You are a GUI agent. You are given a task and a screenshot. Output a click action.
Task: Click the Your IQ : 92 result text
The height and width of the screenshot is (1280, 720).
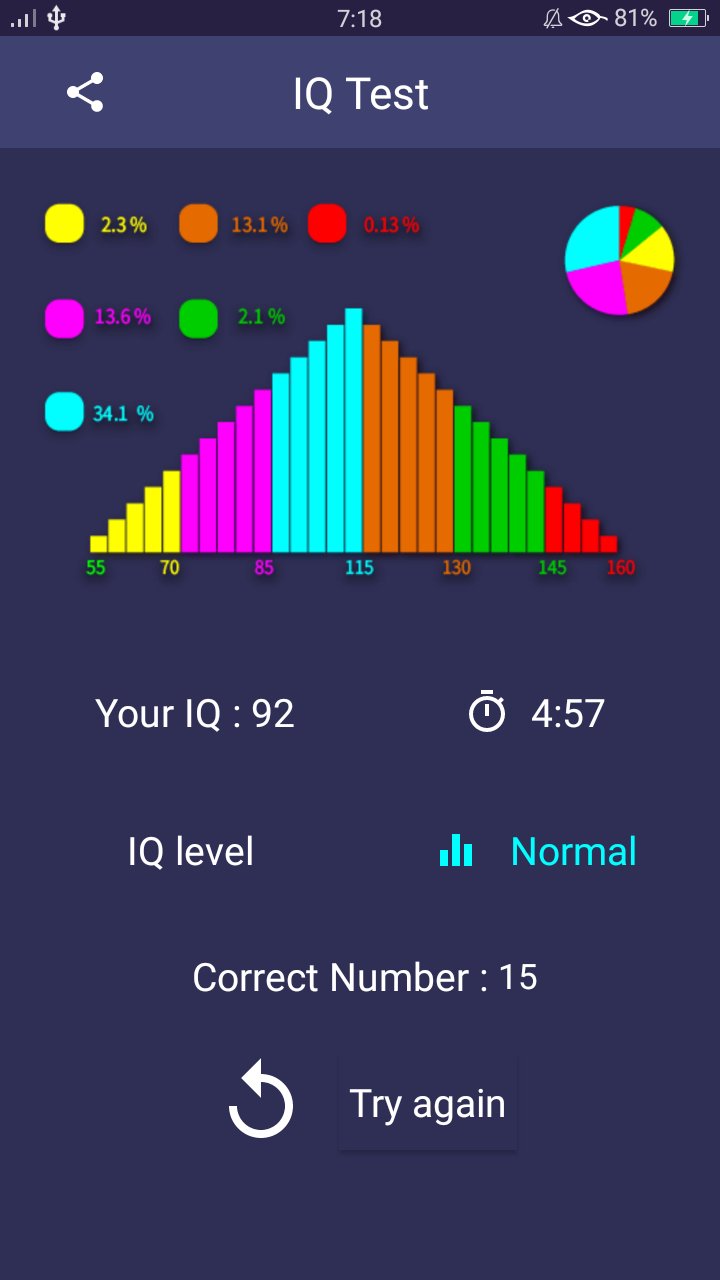(195, 713)
